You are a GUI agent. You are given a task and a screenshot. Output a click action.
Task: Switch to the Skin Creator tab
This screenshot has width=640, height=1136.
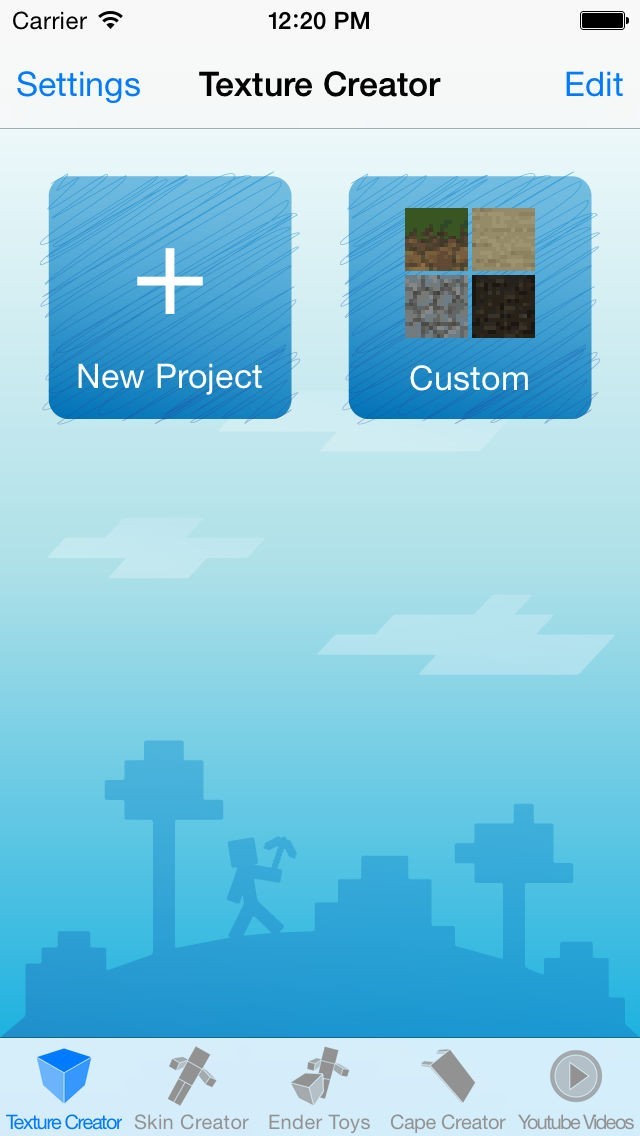pos(191,1090)
